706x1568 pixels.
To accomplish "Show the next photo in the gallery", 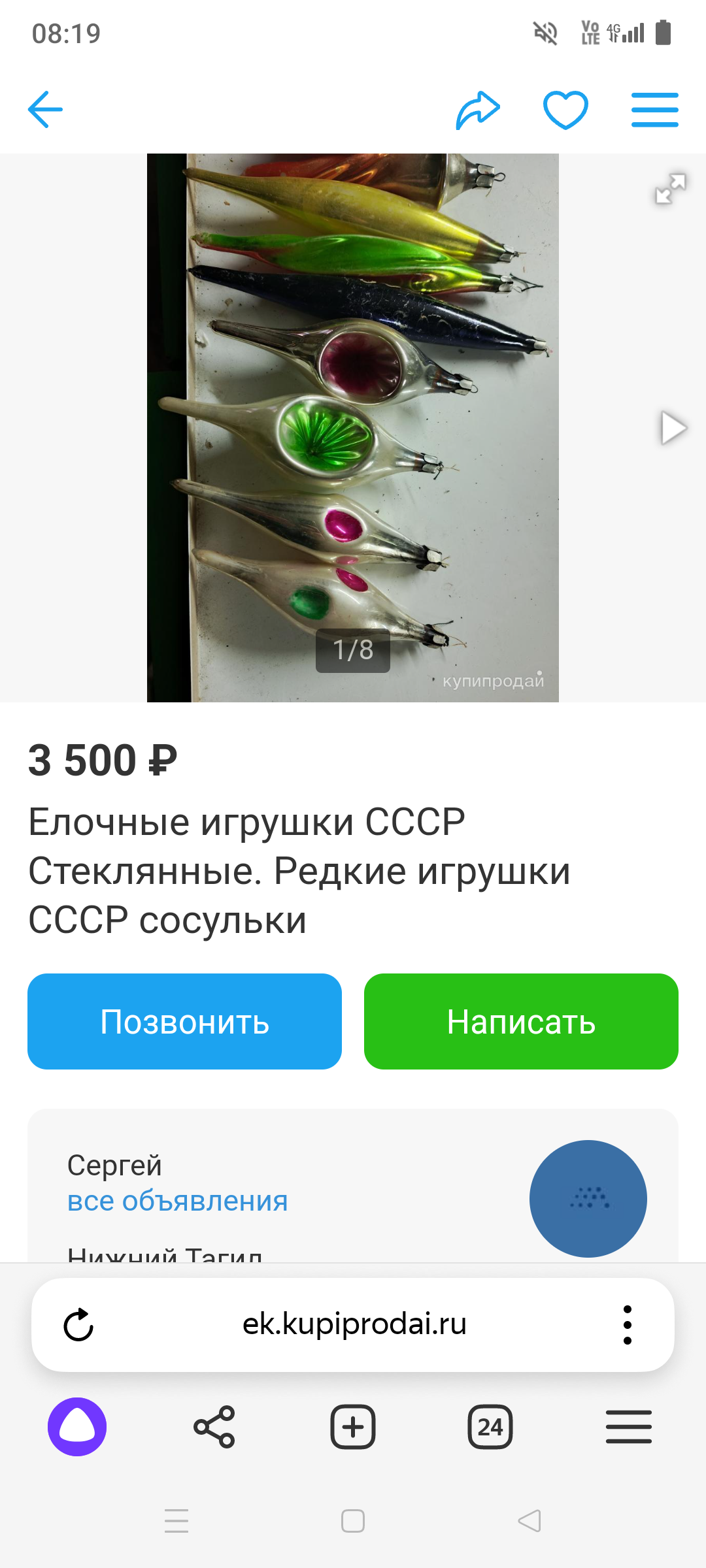I will point(673,428).
